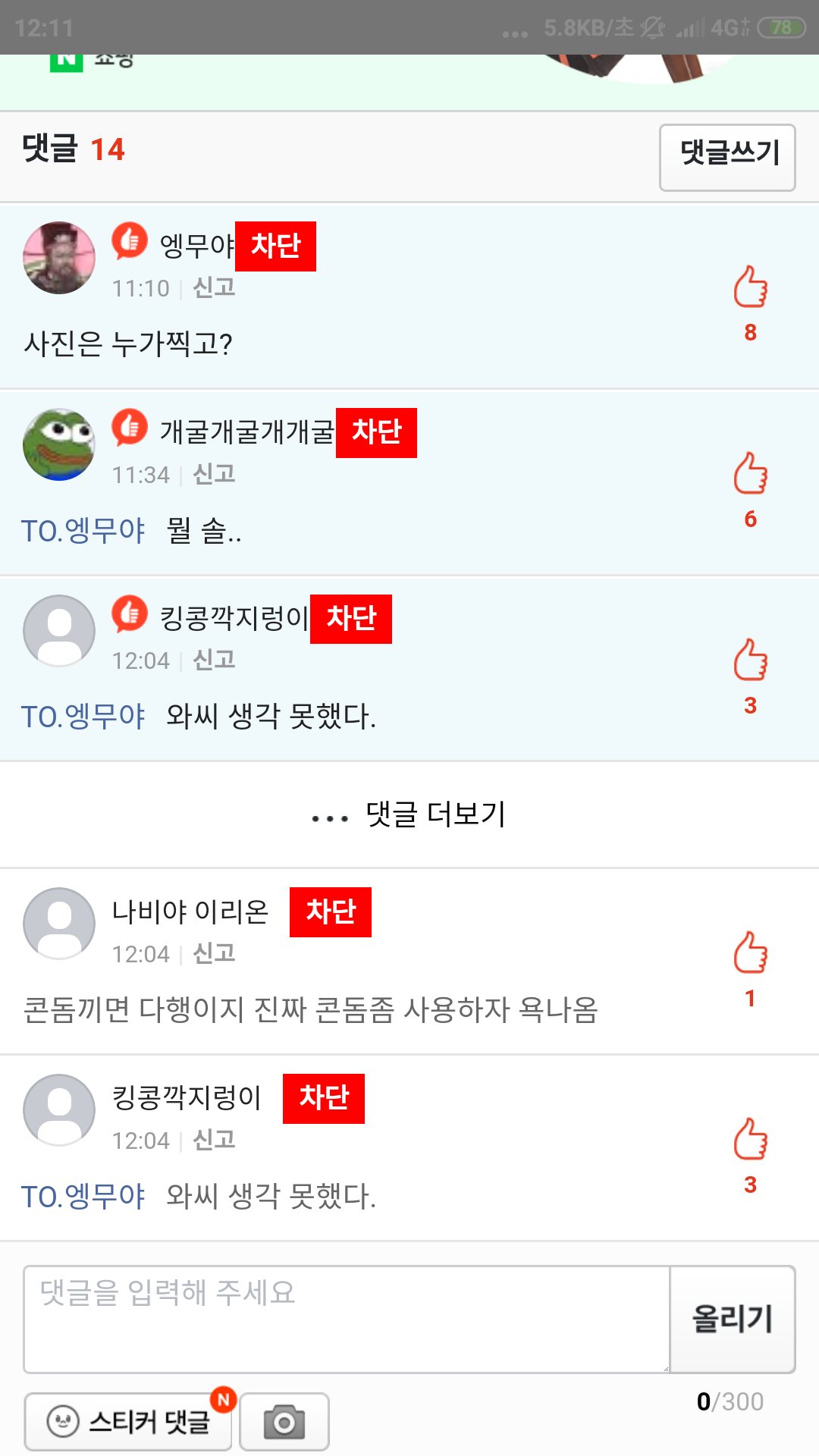Focus the comment input field
The image size is (819, 1456).
tap(346, 1319)
